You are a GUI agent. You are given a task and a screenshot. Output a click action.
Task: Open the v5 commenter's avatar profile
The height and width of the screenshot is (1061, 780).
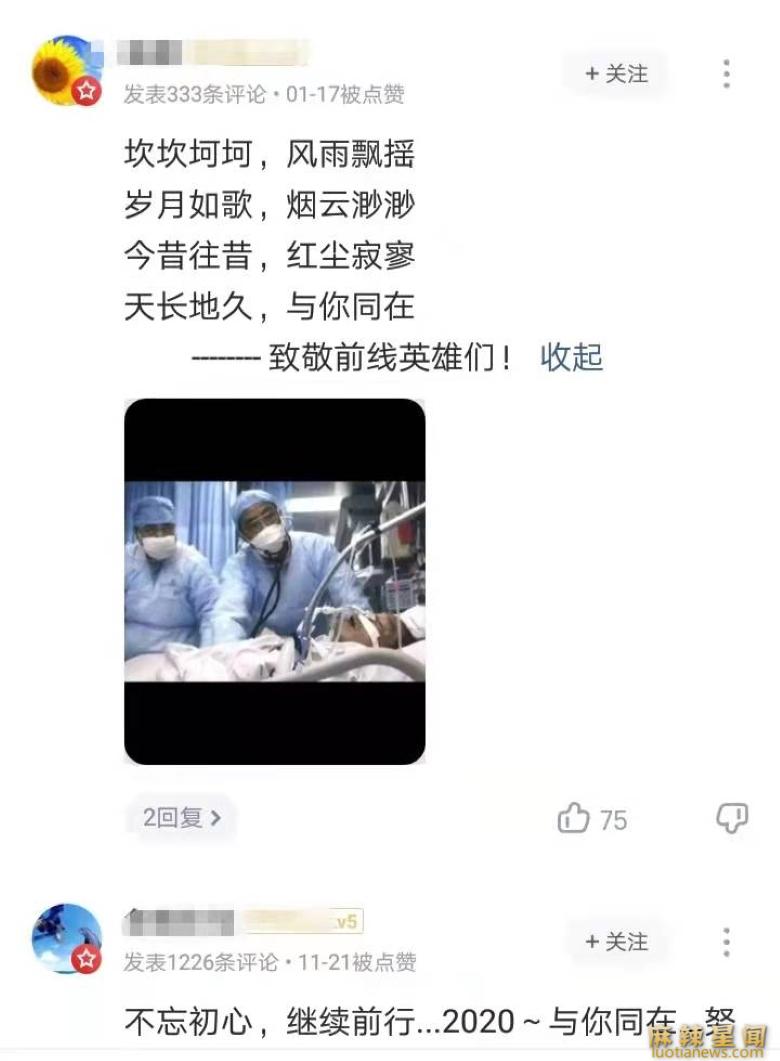(65, 939)
